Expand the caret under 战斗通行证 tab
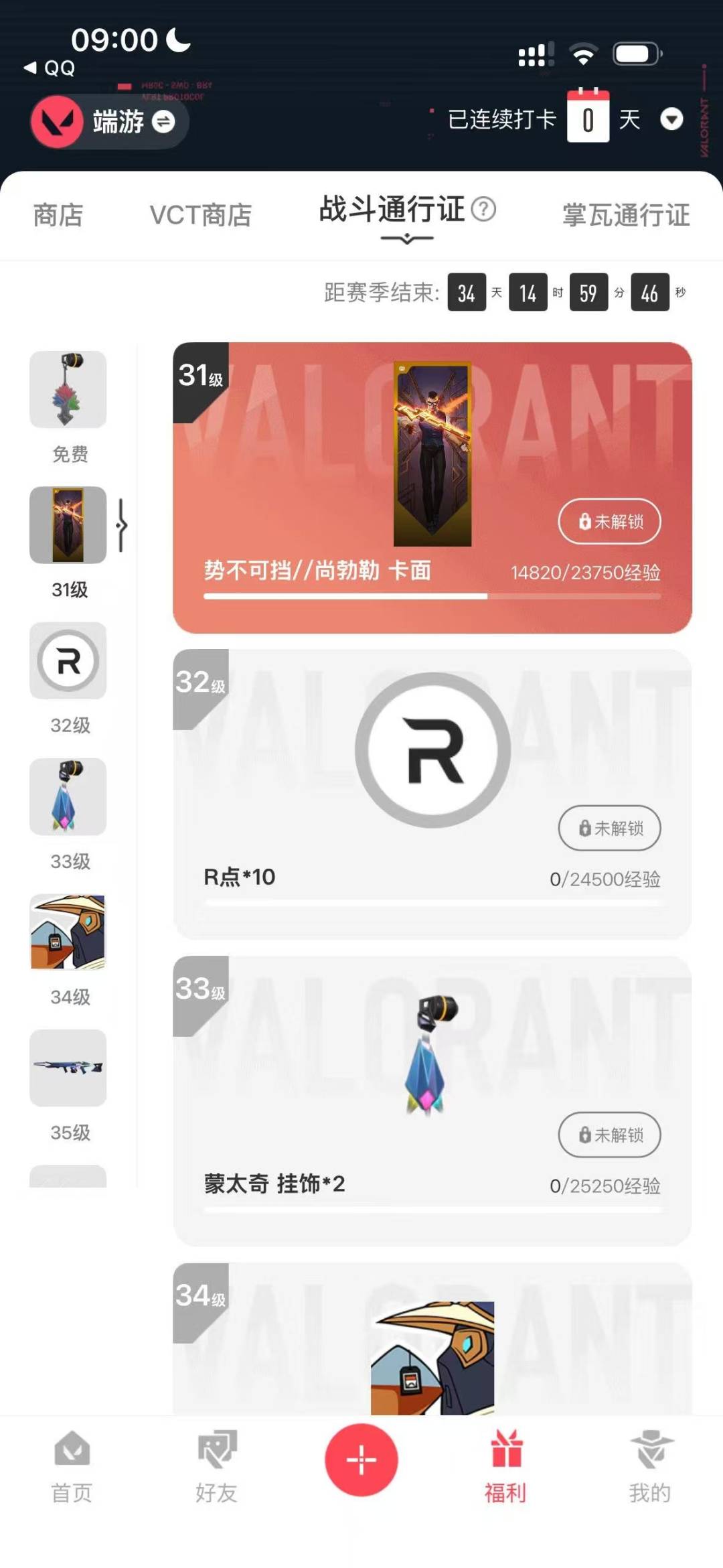This screenshot has width=723, height=1568. [407, 239]
